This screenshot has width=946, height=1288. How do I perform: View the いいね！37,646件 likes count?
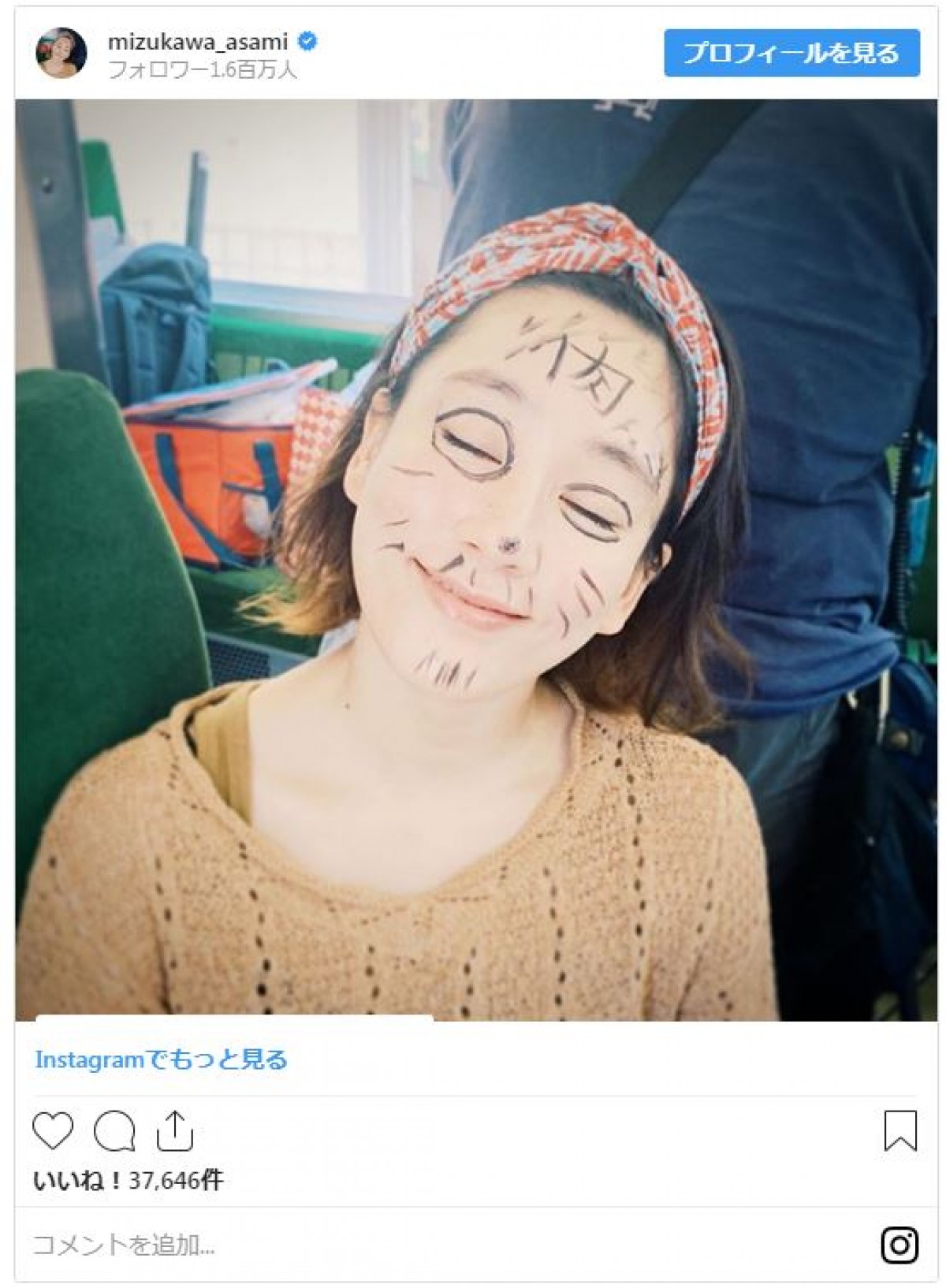click(128, 1180)
